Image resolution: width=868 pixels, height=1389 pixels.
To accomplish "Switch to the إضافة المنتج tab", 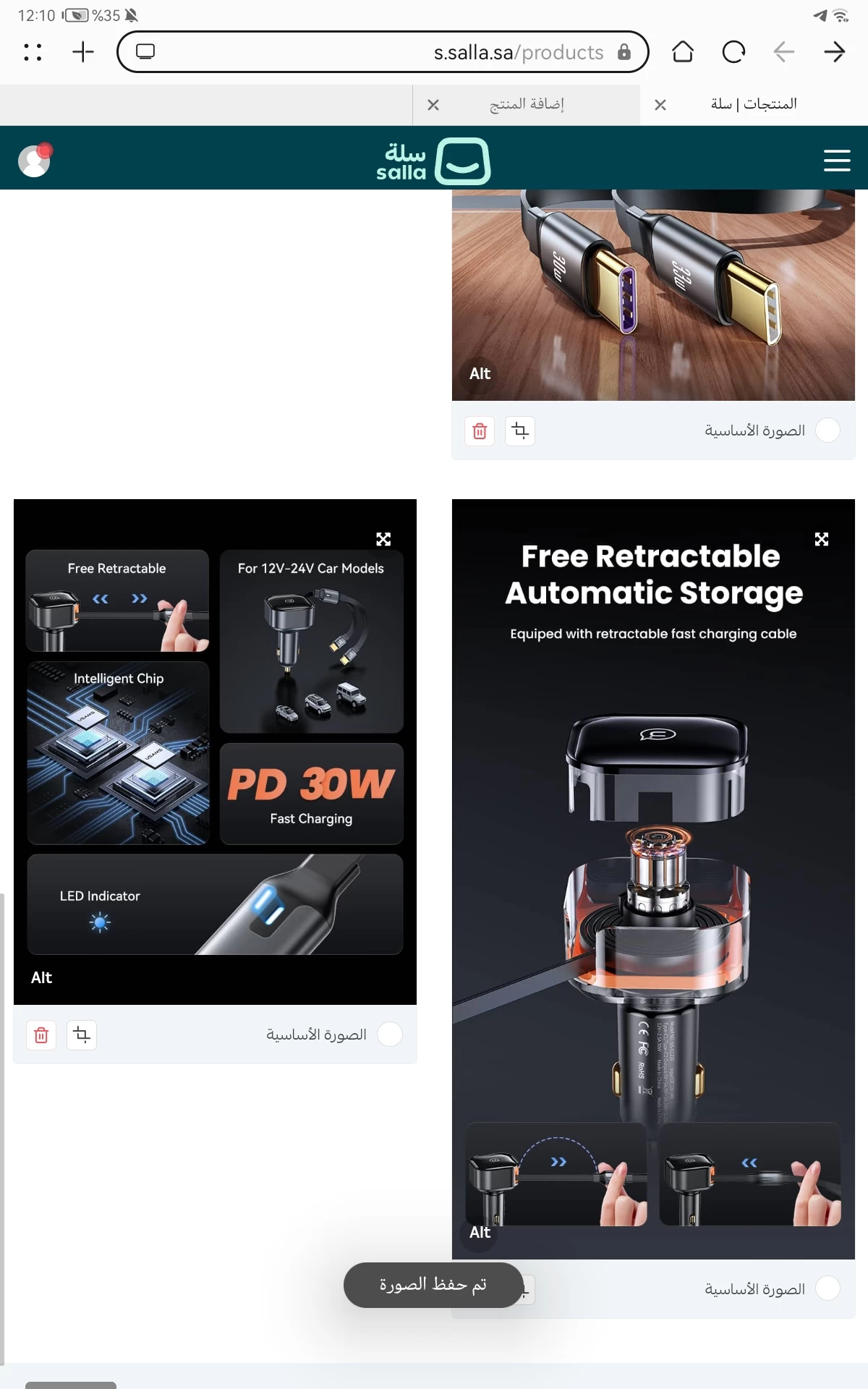I will pyautogui.click(x=527, y=105).
